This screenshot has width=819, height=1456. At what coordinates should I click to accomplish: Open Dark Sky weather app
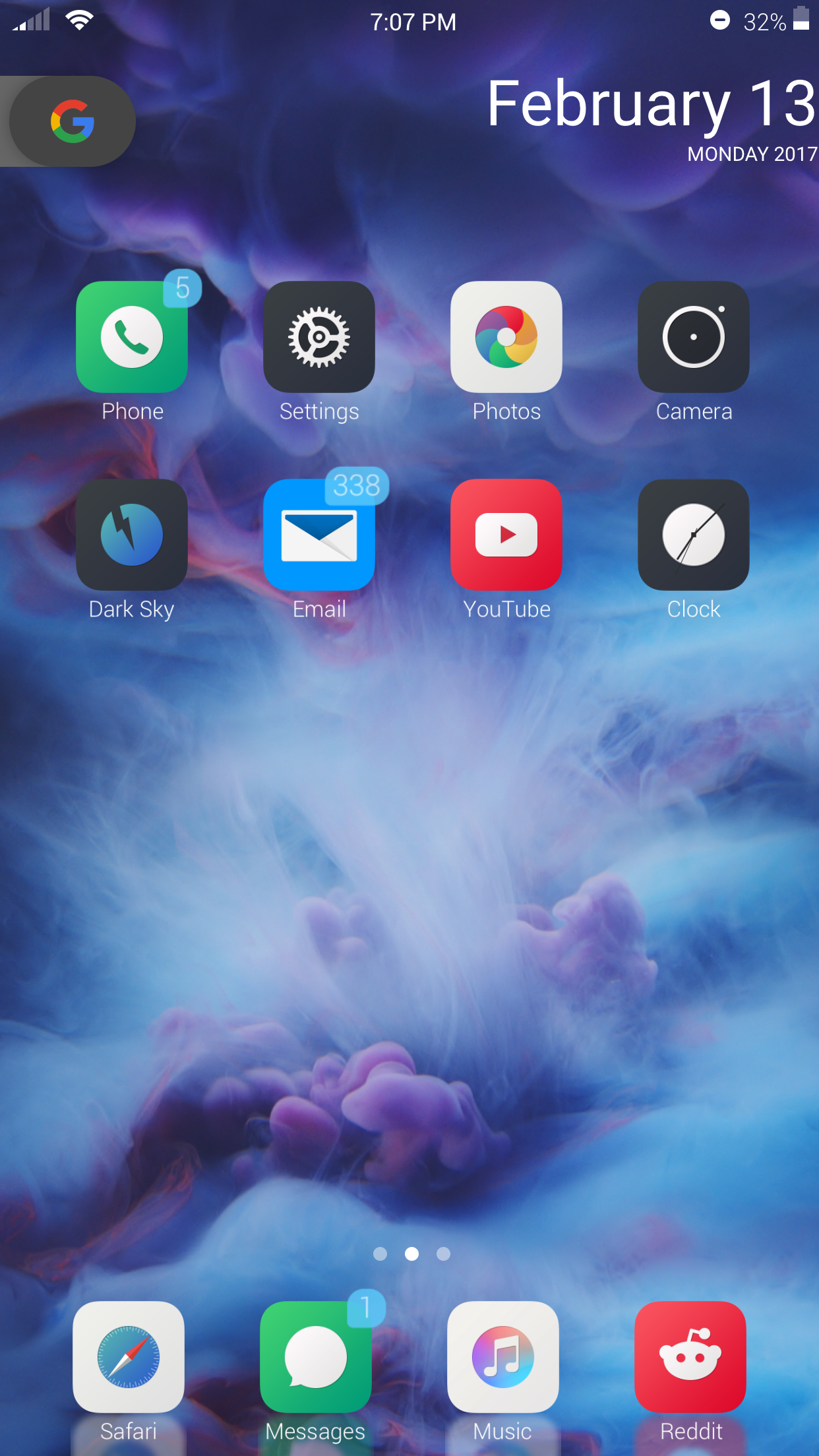(x=132, y=535)
